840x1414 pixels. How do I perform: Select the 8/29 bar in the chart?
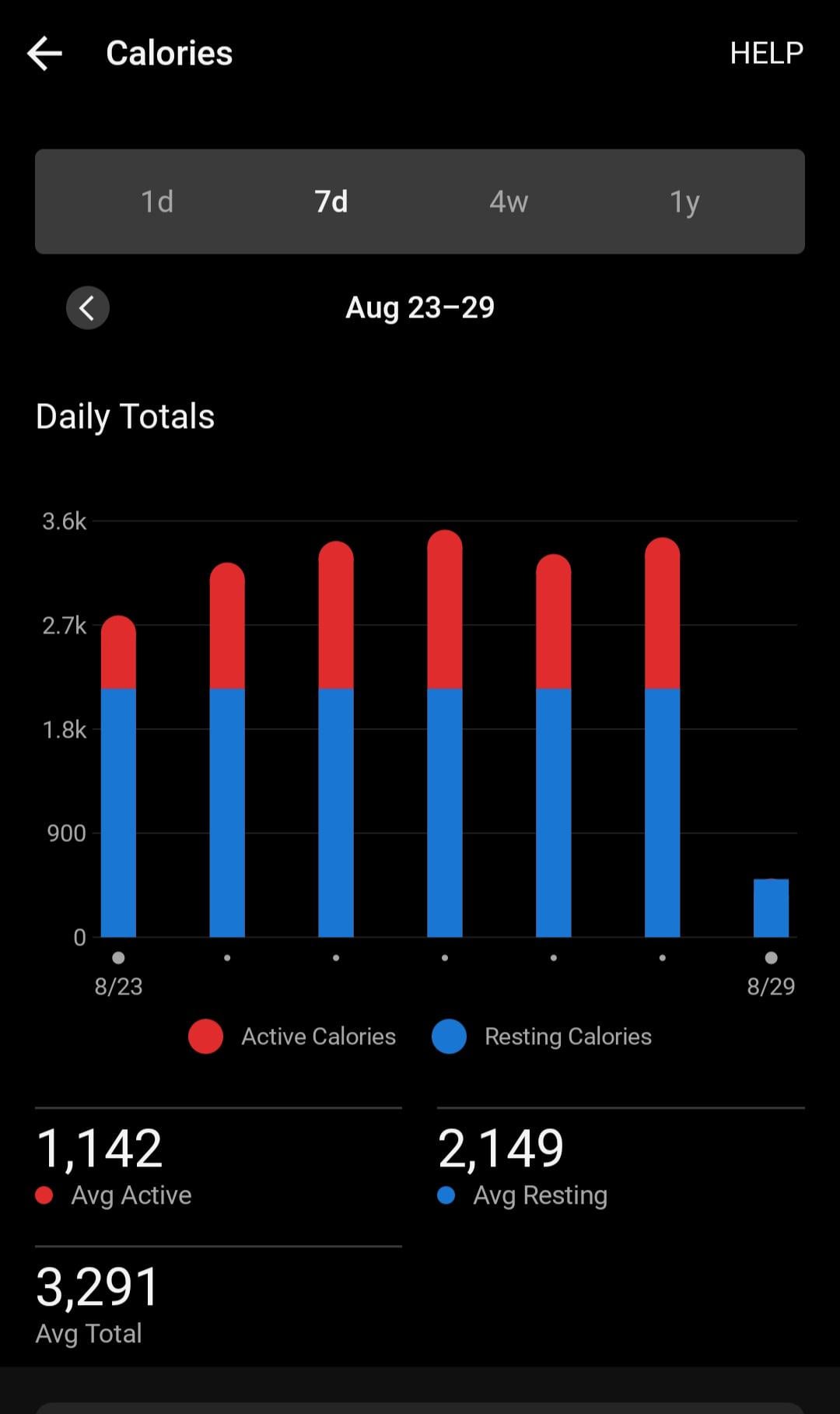pos(771,907)
